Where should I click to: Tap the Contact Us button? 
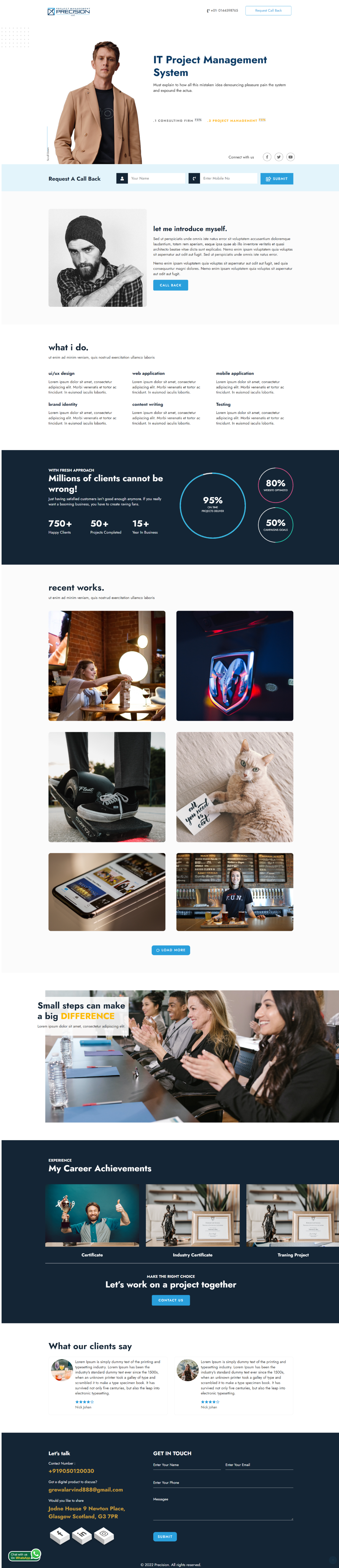click(170, 1300)
